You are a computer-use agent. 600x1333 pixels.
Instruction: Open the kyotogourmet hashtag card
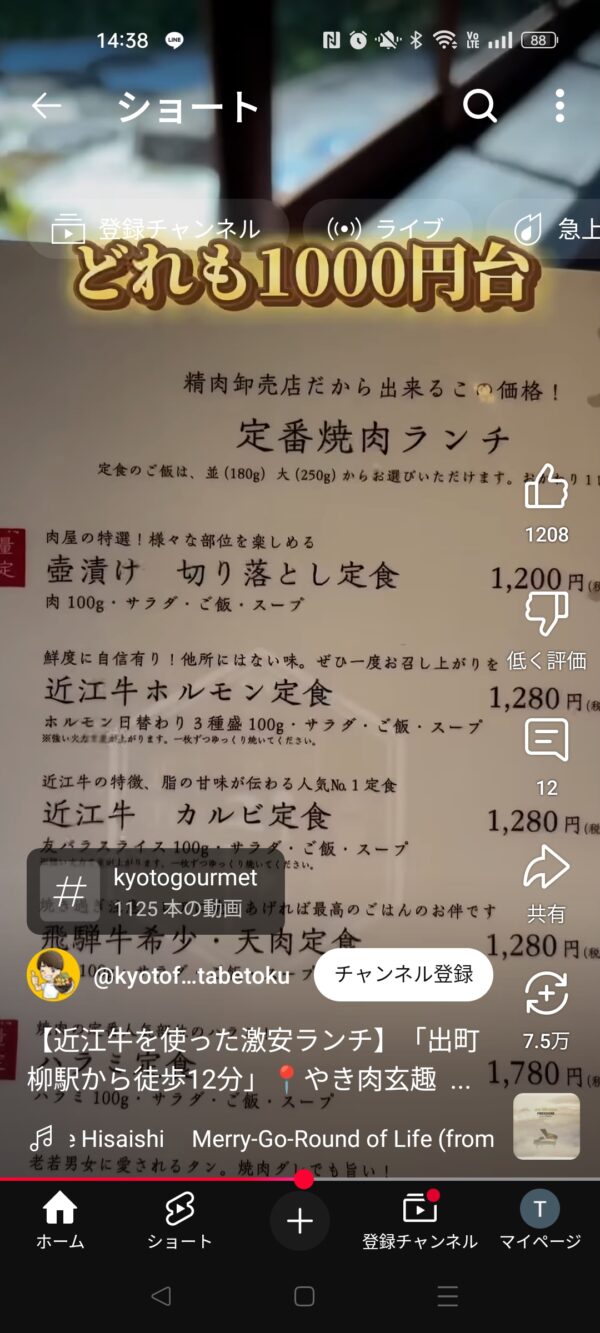pyautogui.click(x=155, y=891)
